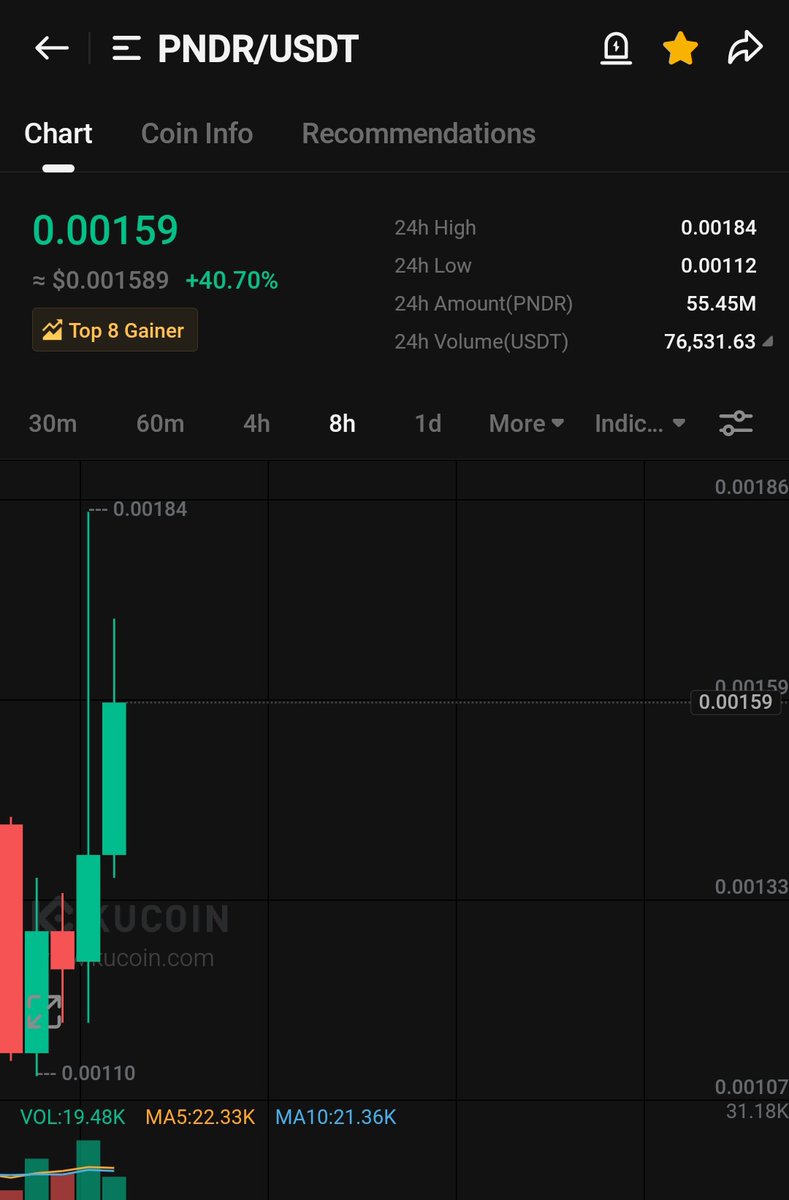This screenshot has width=789, height=1200.
Task: Switch chart to 4h interval
Action: click(256, 423)
